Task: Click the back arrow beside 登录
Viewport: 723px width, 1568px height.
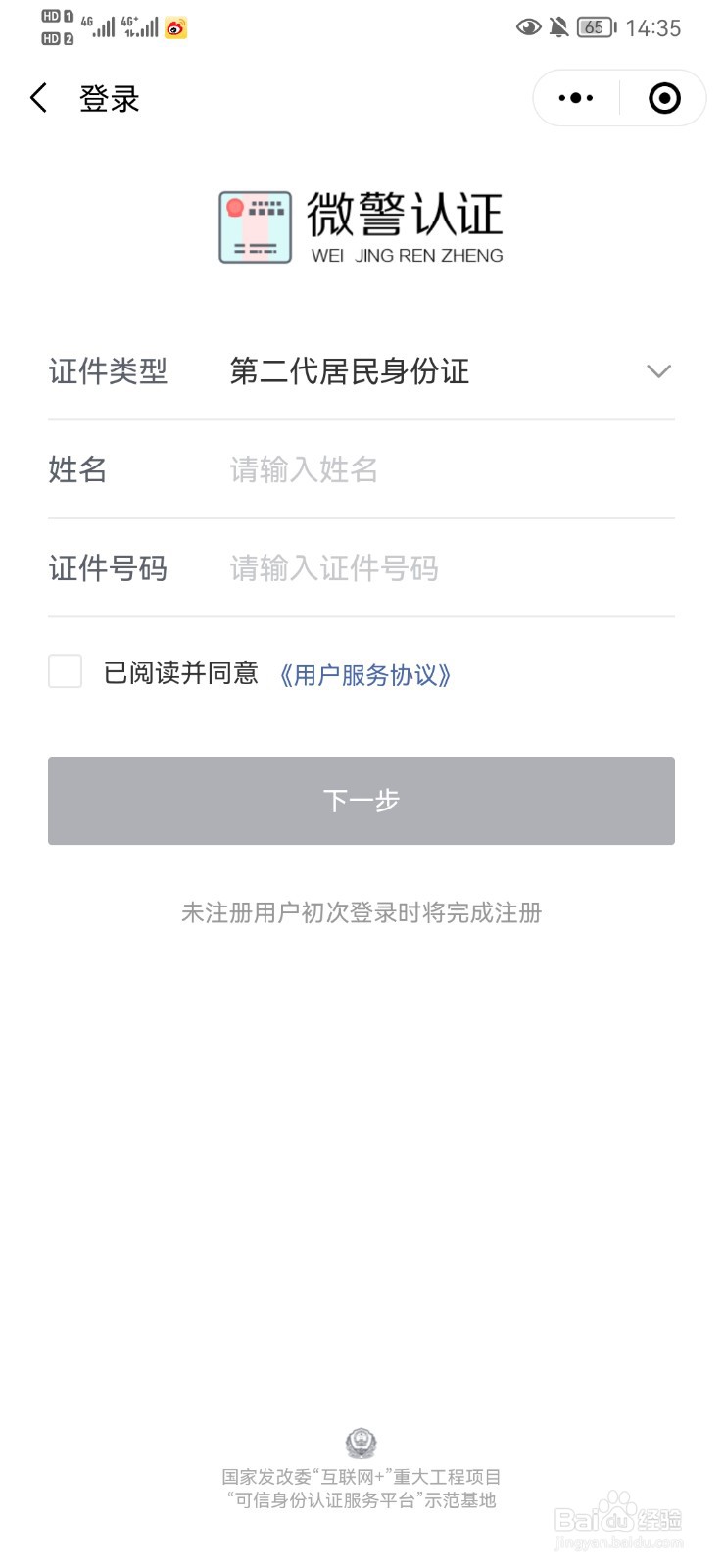Action: coord(38,98)
